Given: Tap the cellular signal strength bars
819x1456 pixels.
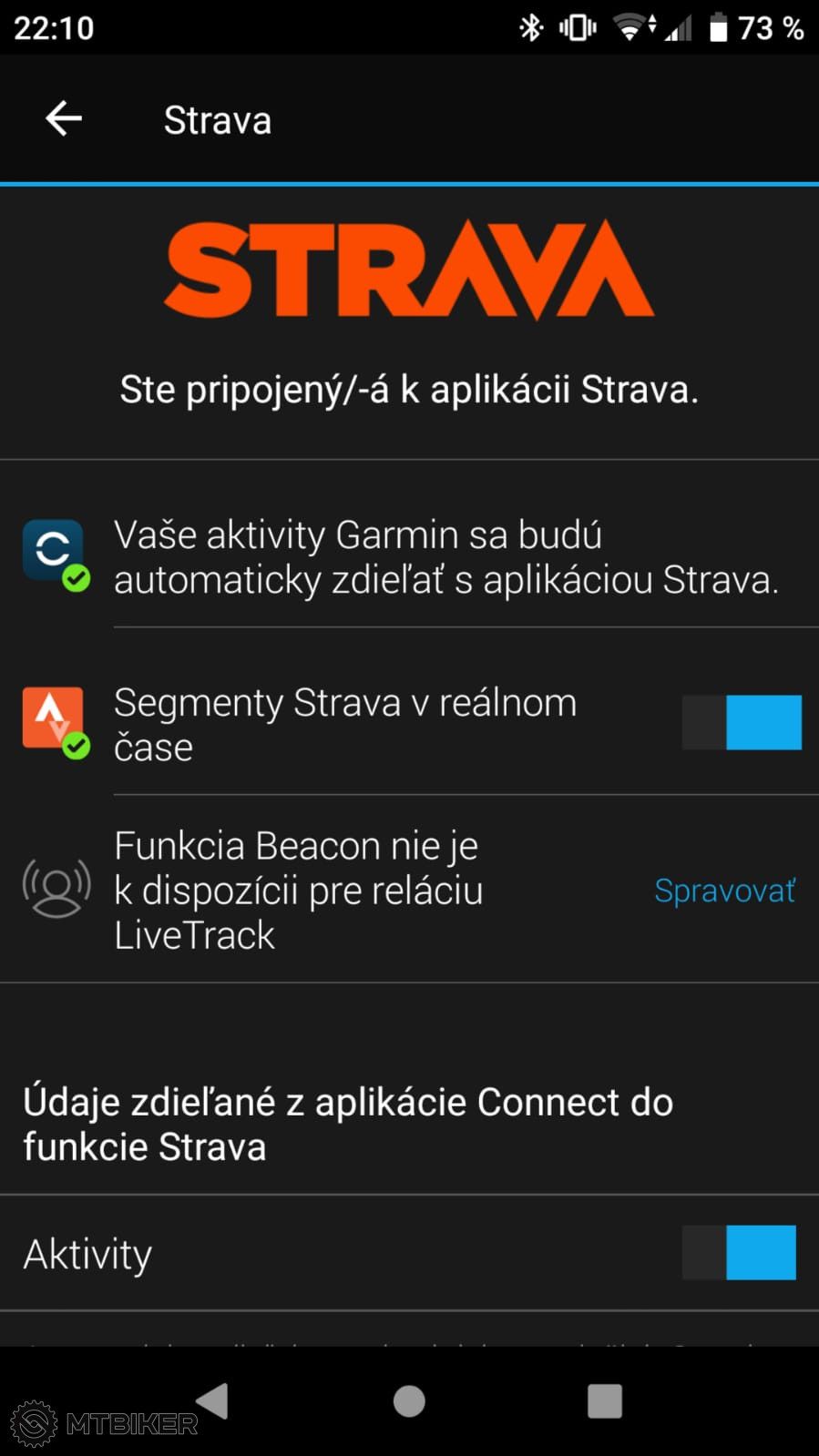Looking at the screenshot, I should coord(679,27).
